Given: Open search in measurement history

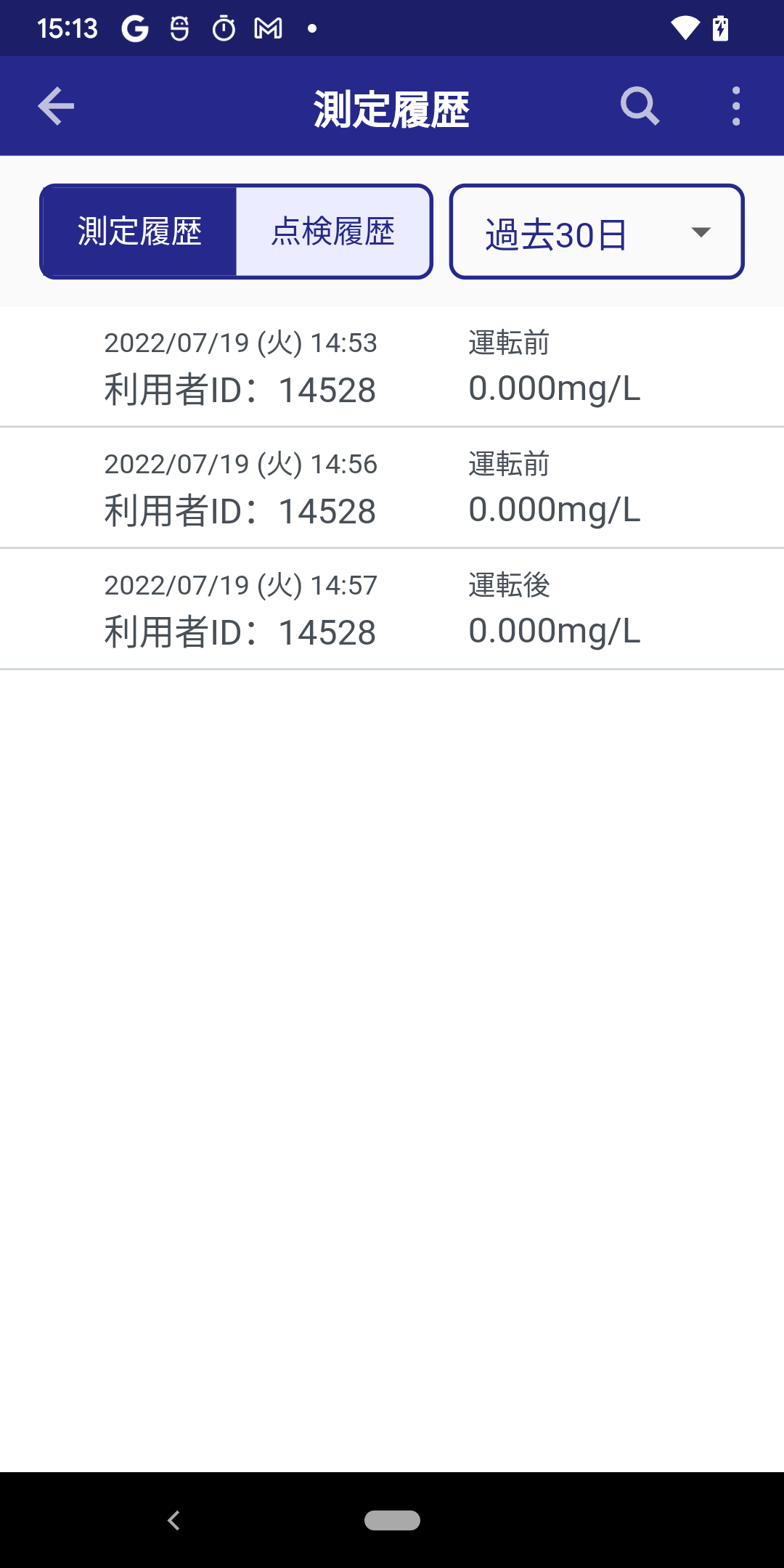Looking at the screenshot, I should coord(640,106).
